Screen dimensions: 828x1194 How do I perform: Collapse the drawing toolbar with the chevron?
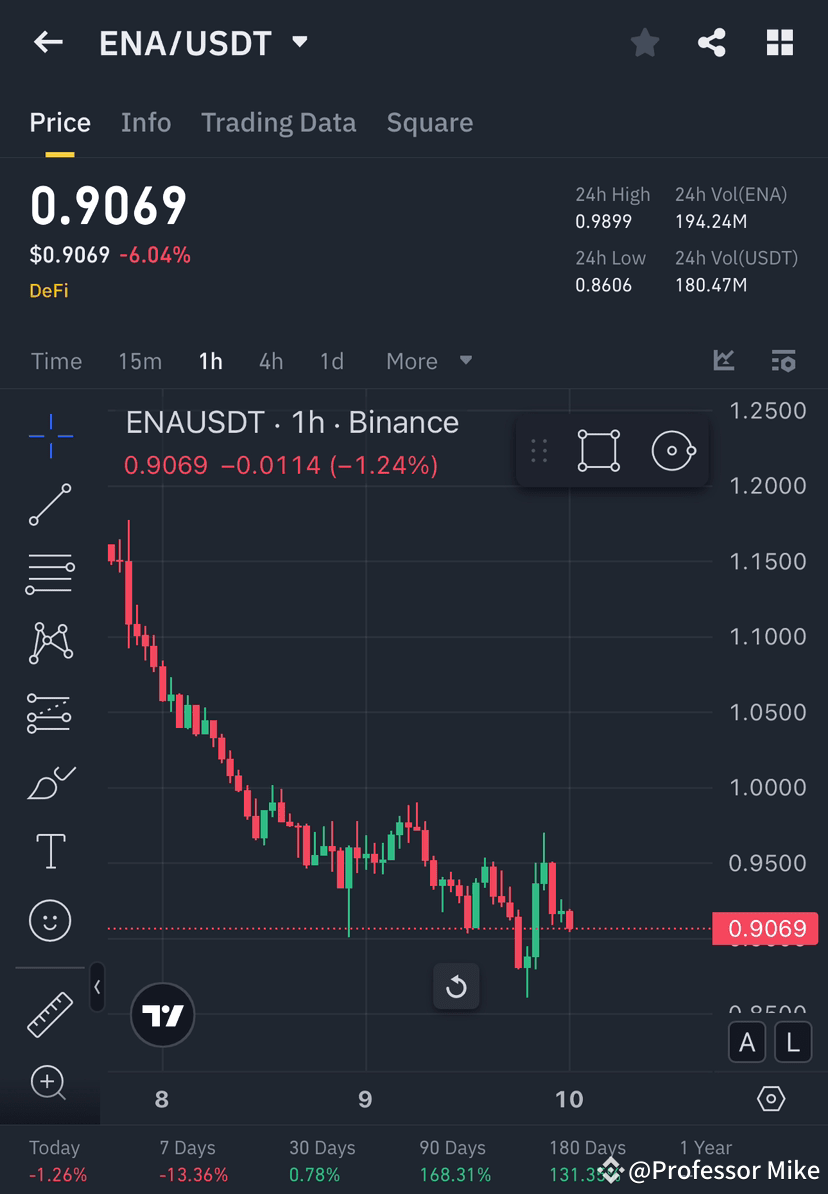(x=97, y=988)
